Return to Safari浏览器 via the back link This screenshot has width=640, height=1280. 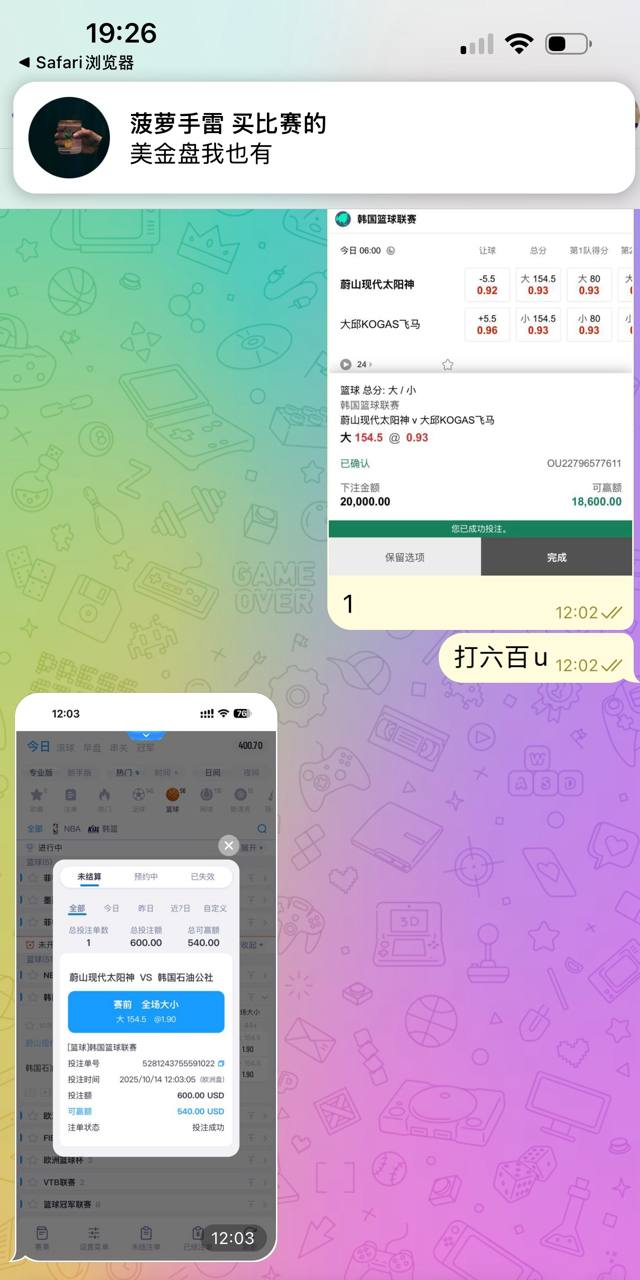76,62
